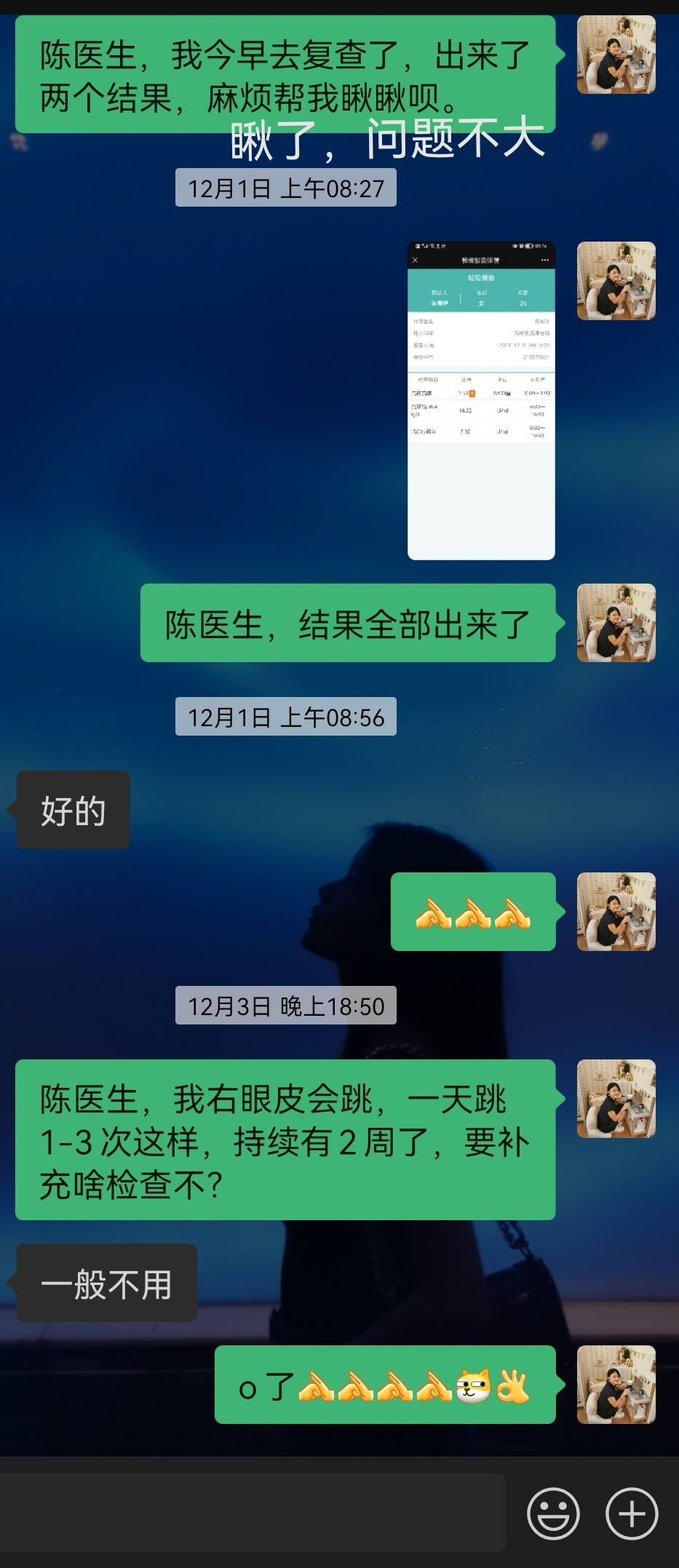Tap the avatar next to the first green message

click(x=616, y=55)
